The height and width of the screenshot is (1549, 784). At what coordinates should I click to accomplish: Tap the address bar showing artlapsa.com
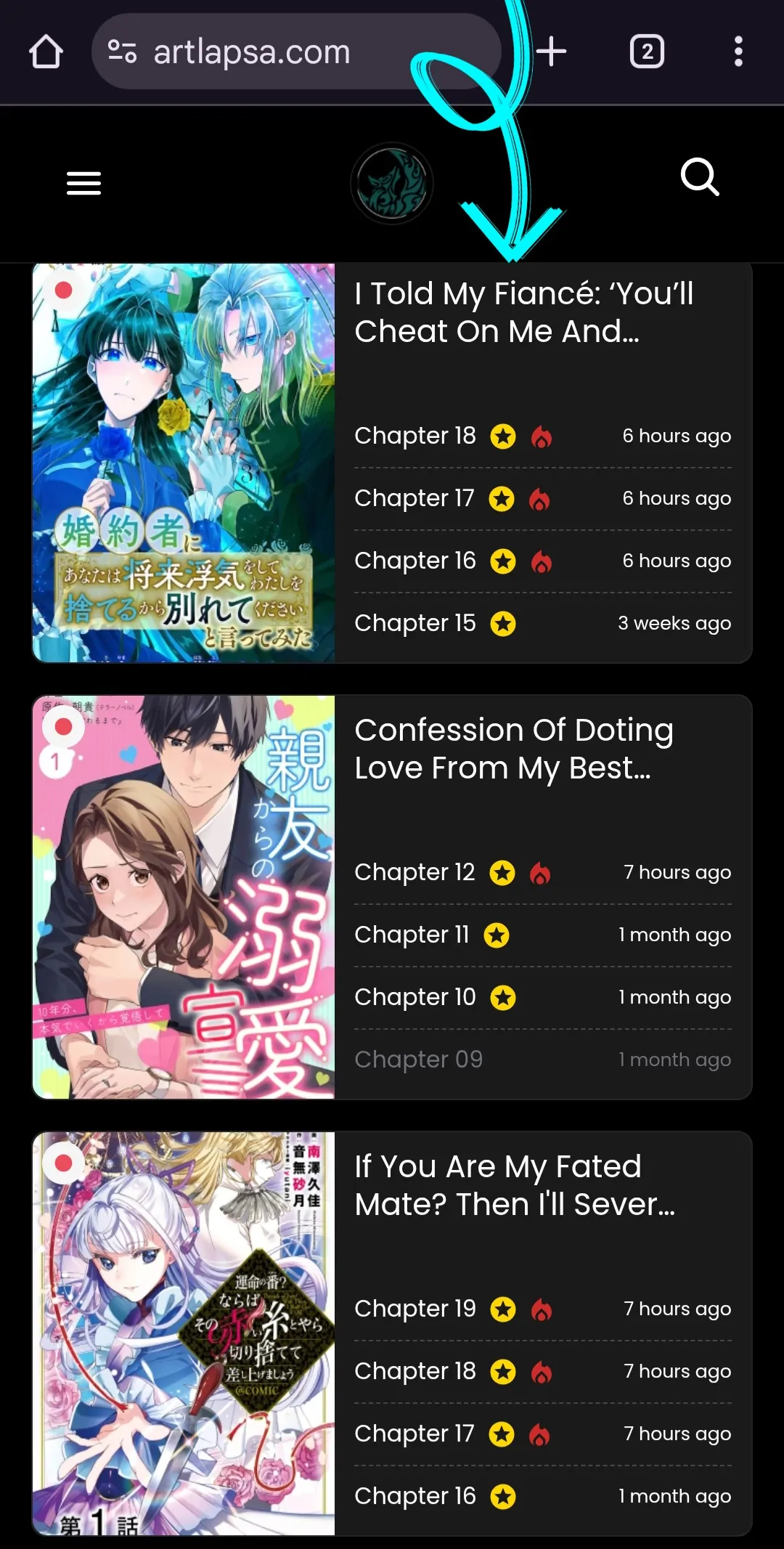pyautogui.click(x=290, y=51)
